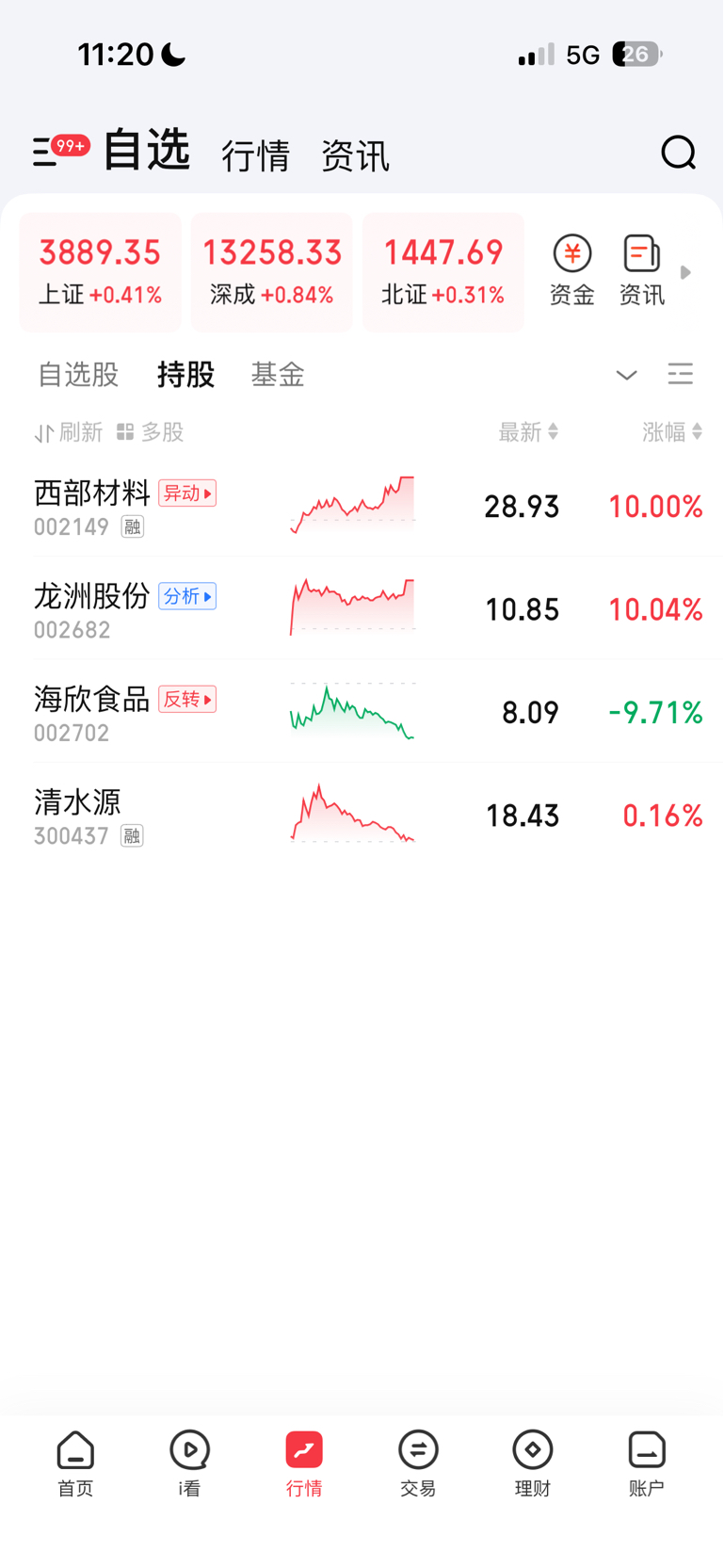The image size is (724, 1568).
Task: Switch to the 资讯 top tab
Action: [355, 155]
